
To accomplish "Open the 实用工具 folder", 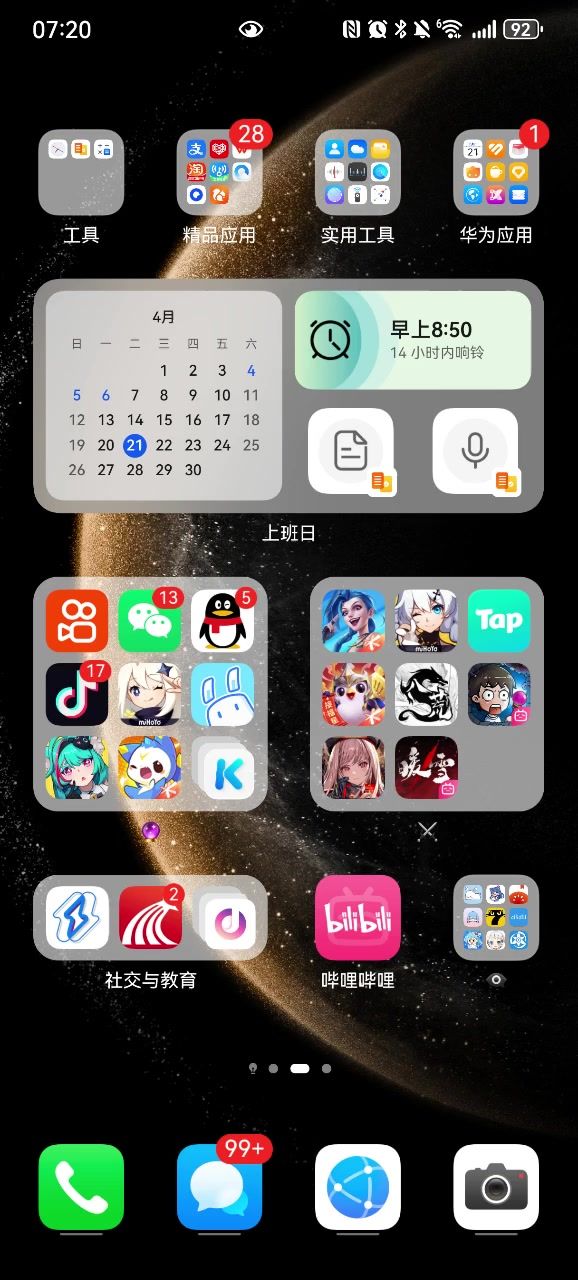I will pos(358,173).
